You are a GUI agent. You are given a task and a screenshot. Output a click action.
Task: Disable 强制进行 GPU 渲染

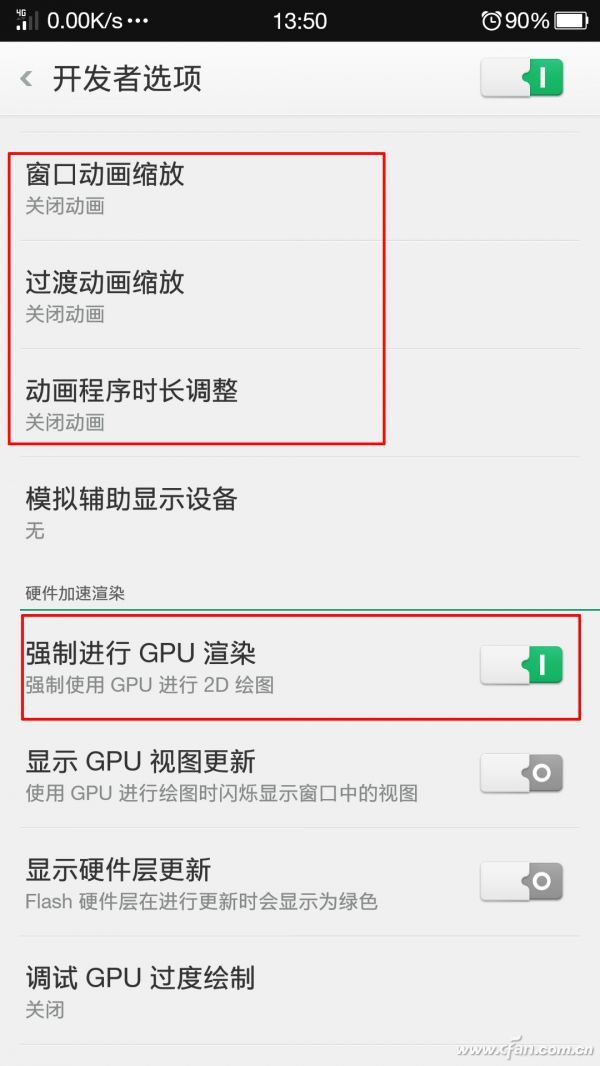coord(521,665)
